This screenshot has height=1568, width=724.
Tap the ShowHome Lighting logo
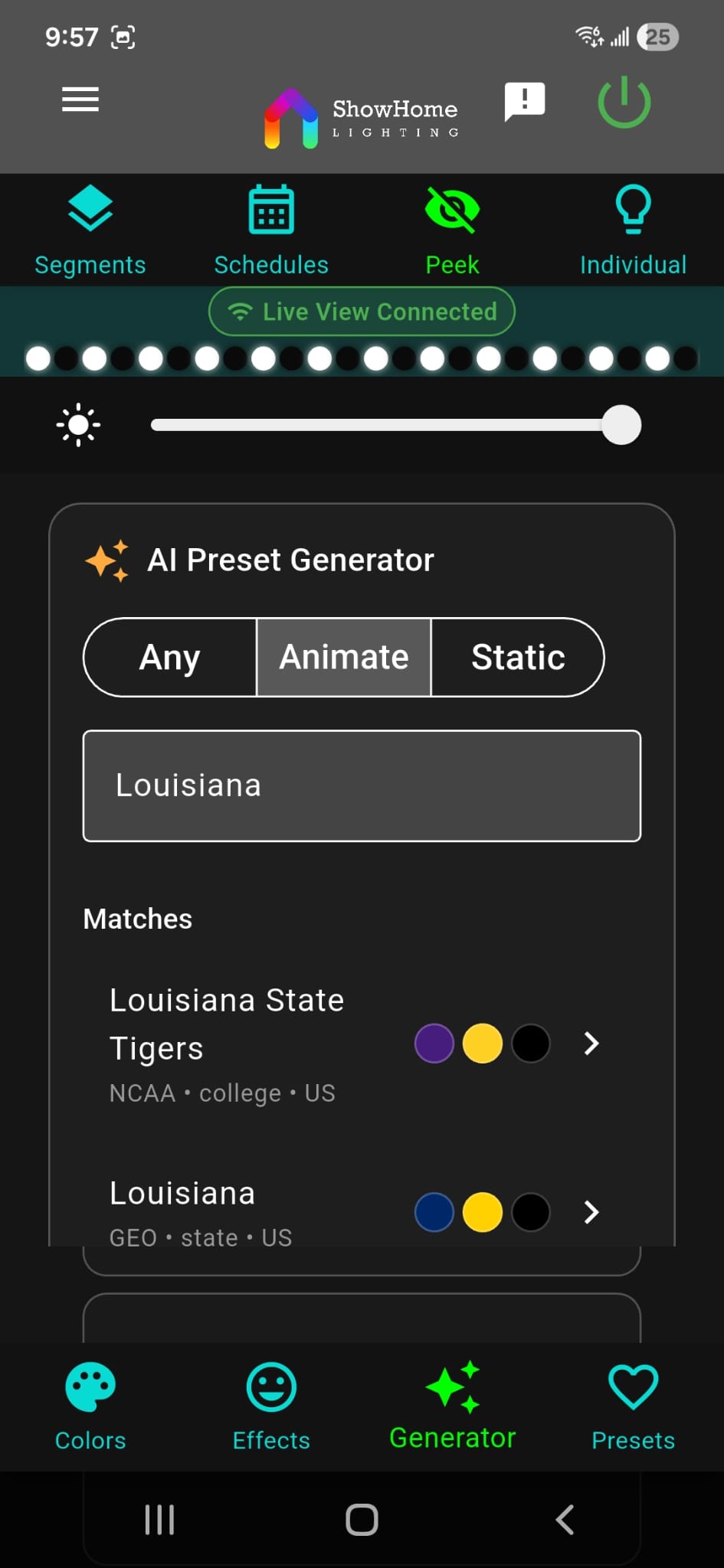(x=360, y=115)
